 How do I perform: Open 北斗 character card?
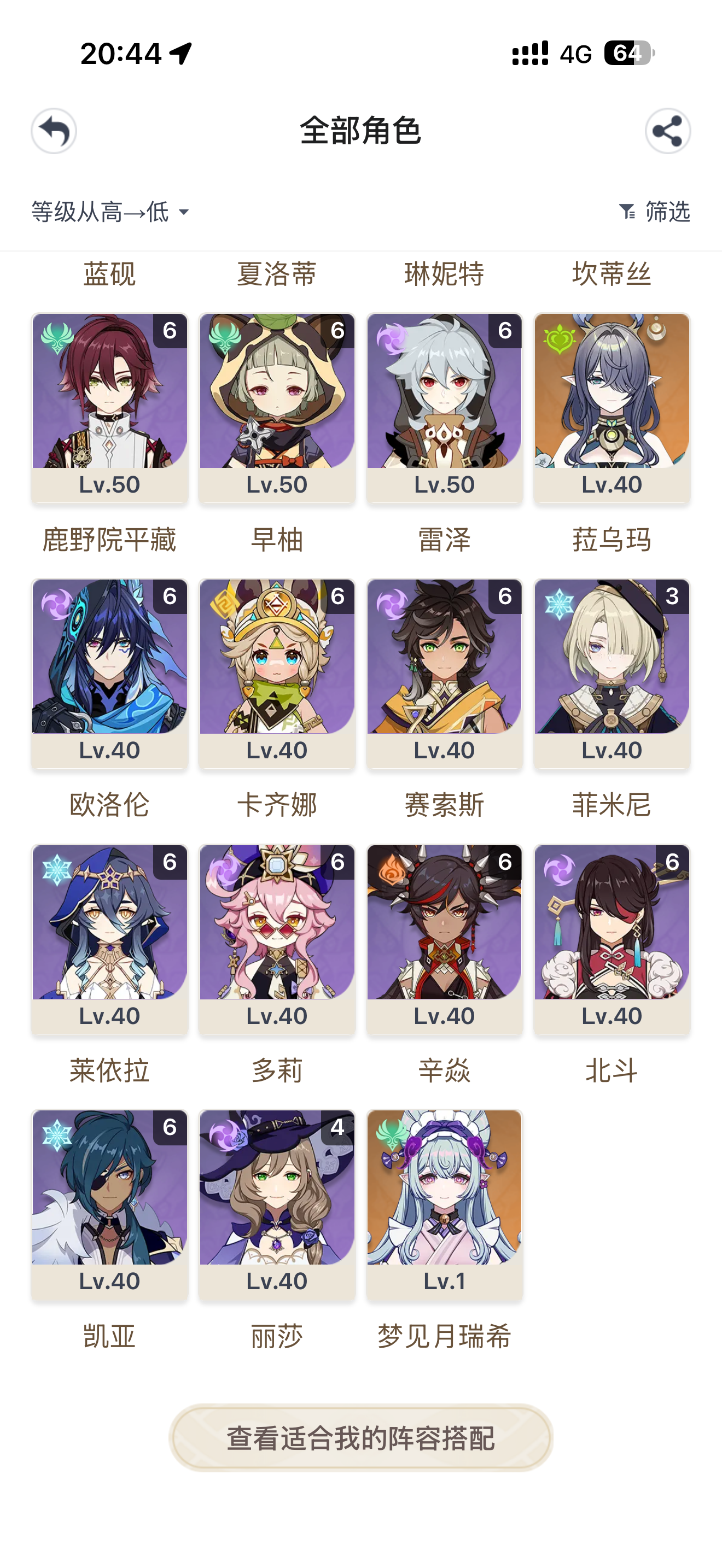coord(612,939)
